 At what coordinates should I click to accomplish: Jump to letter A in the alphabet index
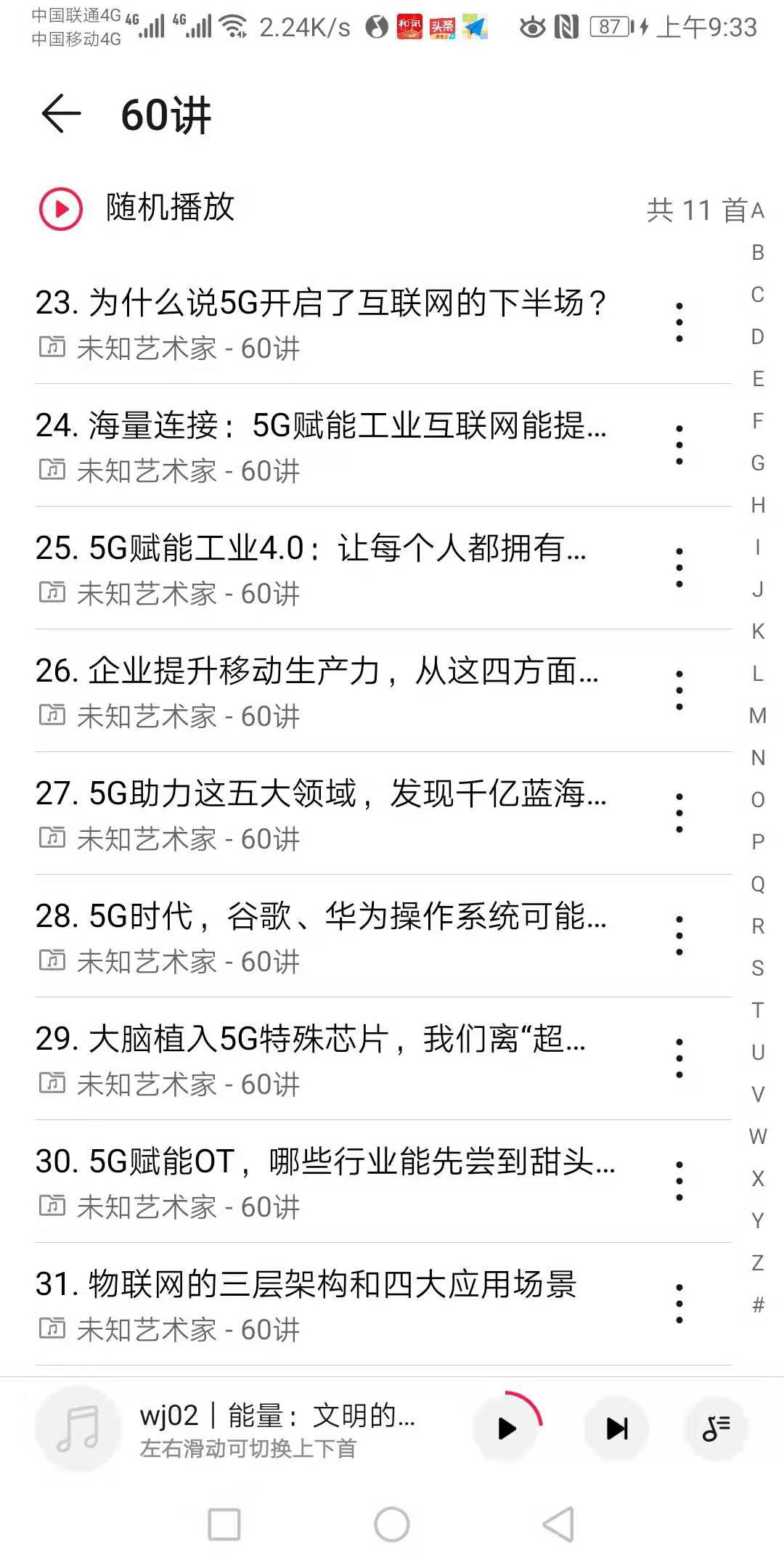[758, 210]
